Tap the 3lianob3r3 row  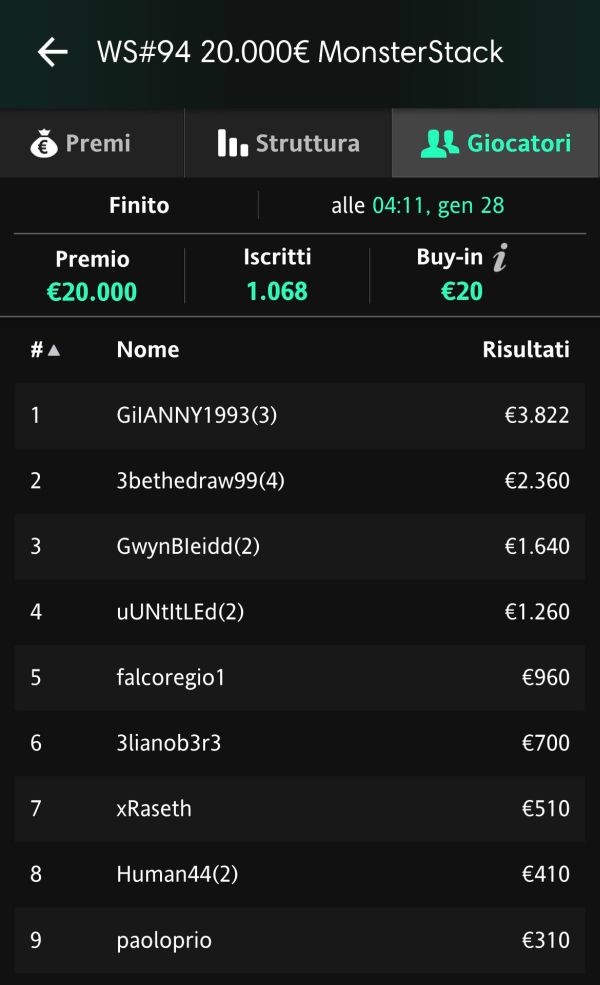point(300,743)
